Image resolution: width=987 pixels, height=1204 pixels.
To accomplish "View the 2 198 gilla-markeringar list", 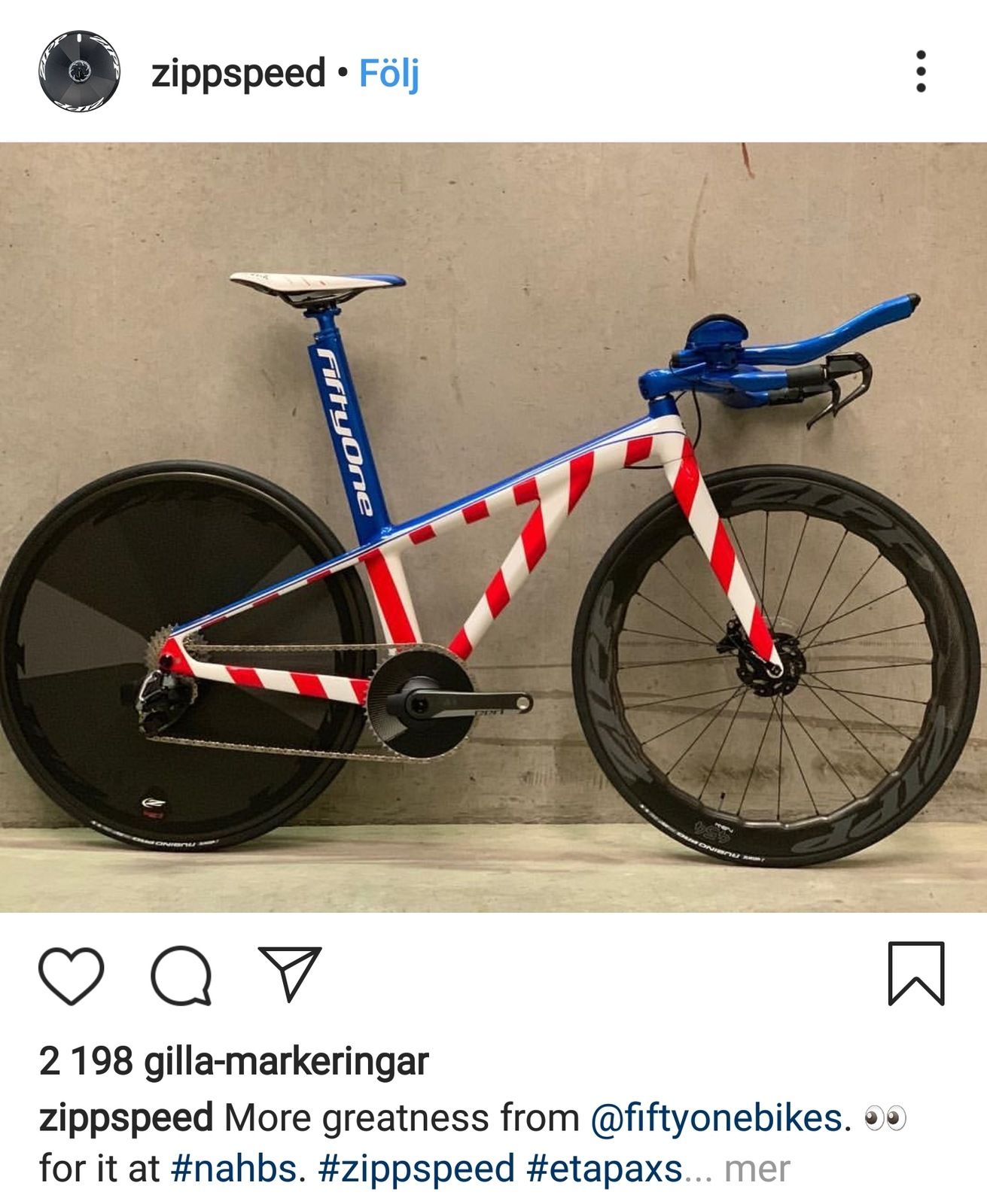I will 233,1062.
